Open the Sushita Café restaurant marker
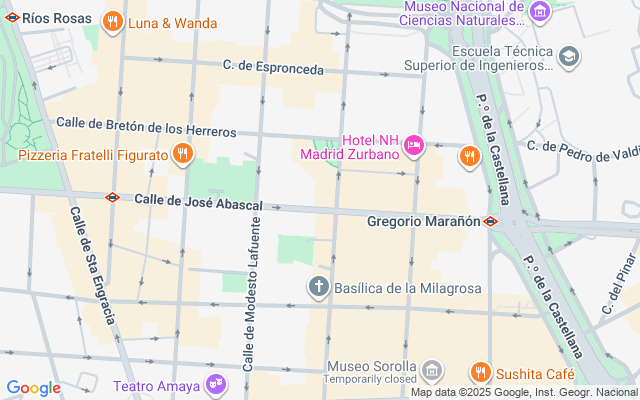Viewport: 640px width, 400px height. coord(480,373)
